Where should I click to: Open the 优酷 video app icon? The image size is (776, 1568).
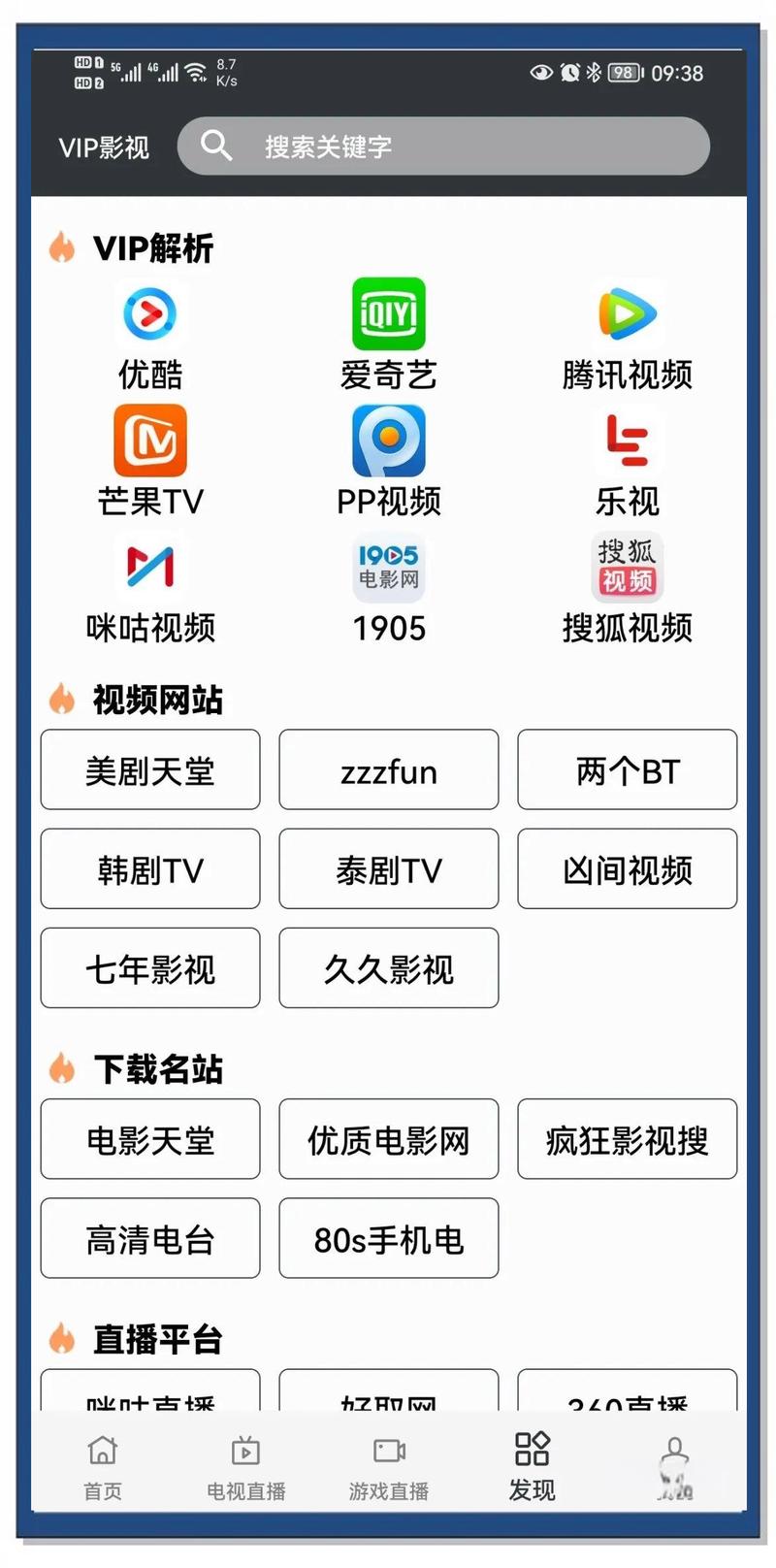coord(149,314)
